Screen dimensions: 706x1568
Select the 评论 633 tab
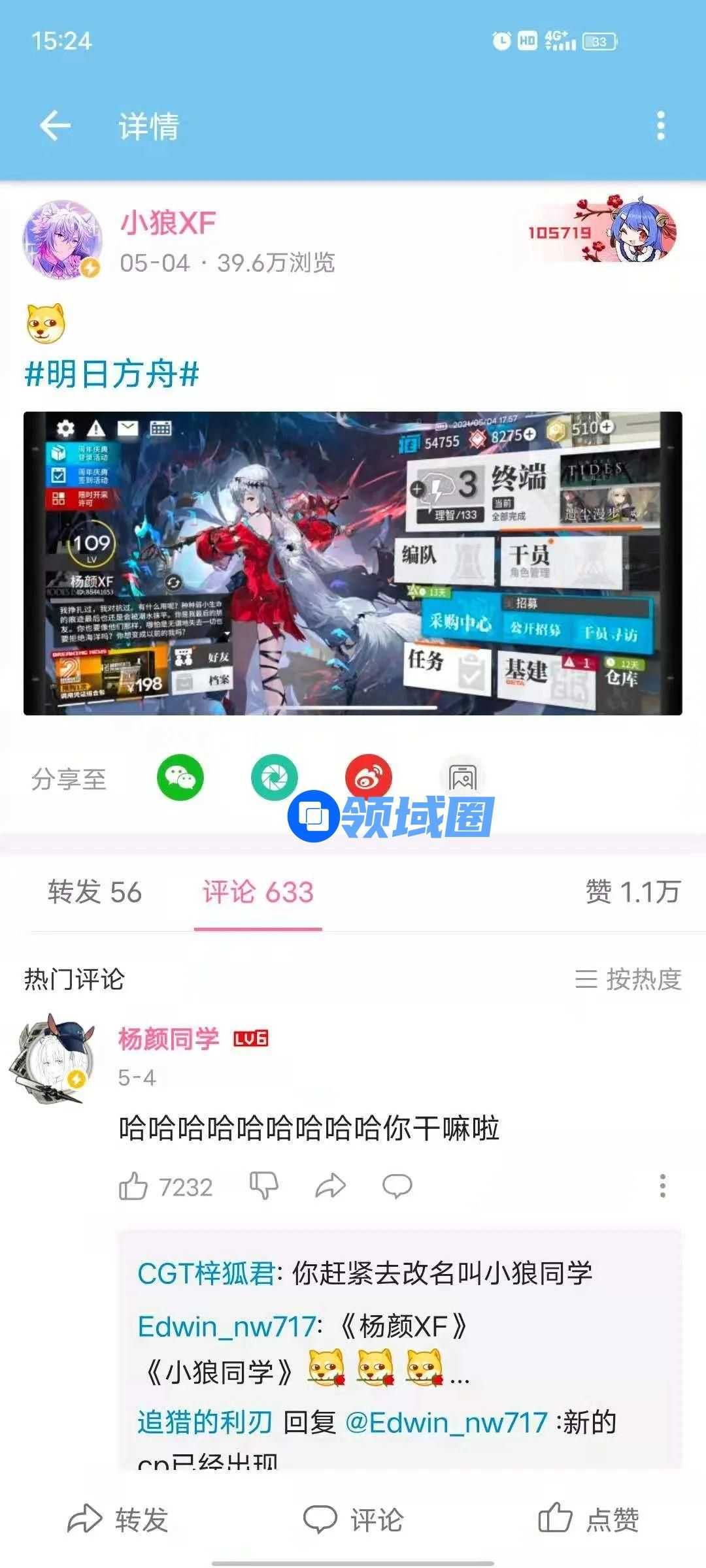pos(258,892)
